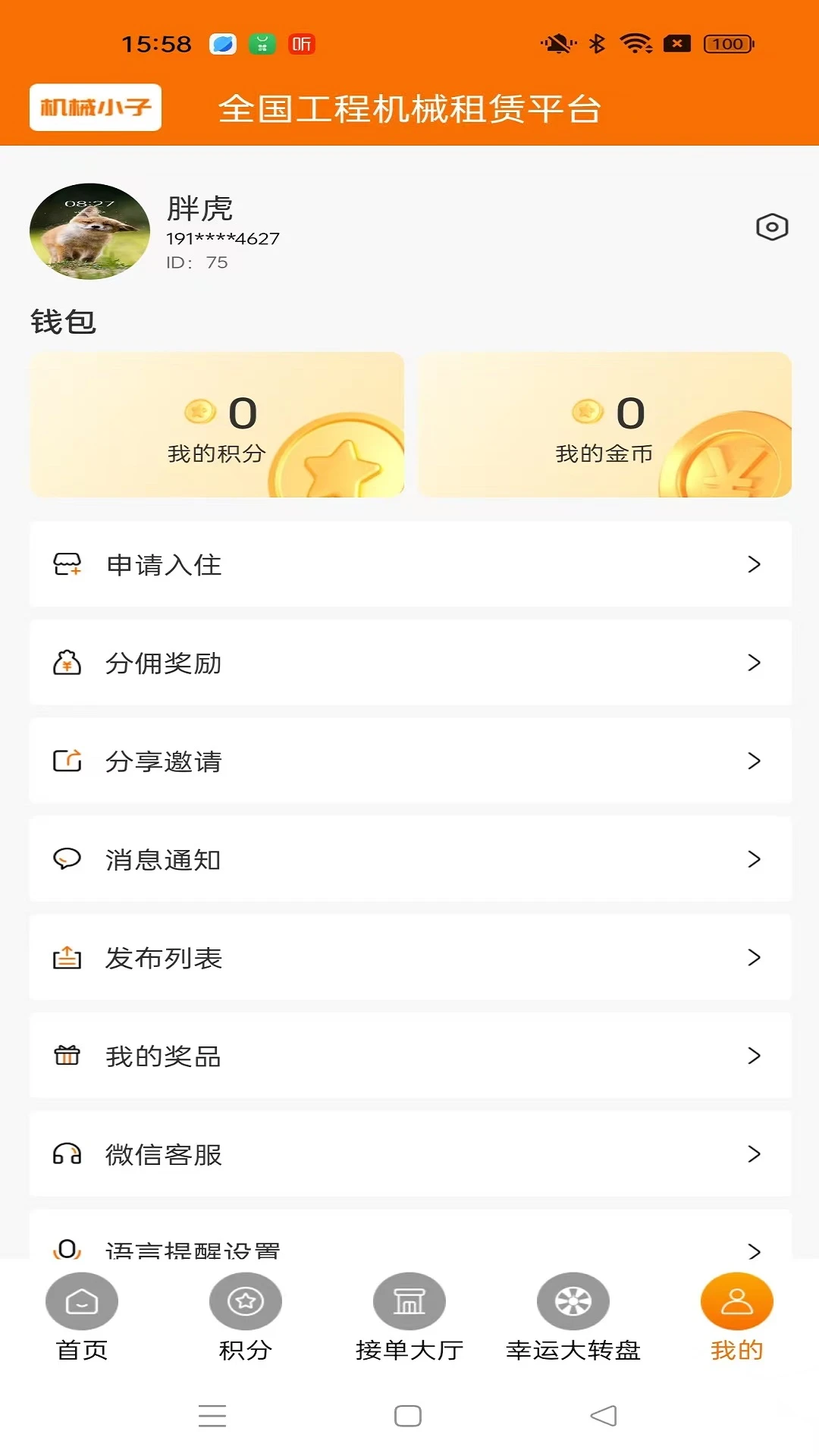
Task: Click the 分佣奖励 money bag icon
Action: pos(67,663)
